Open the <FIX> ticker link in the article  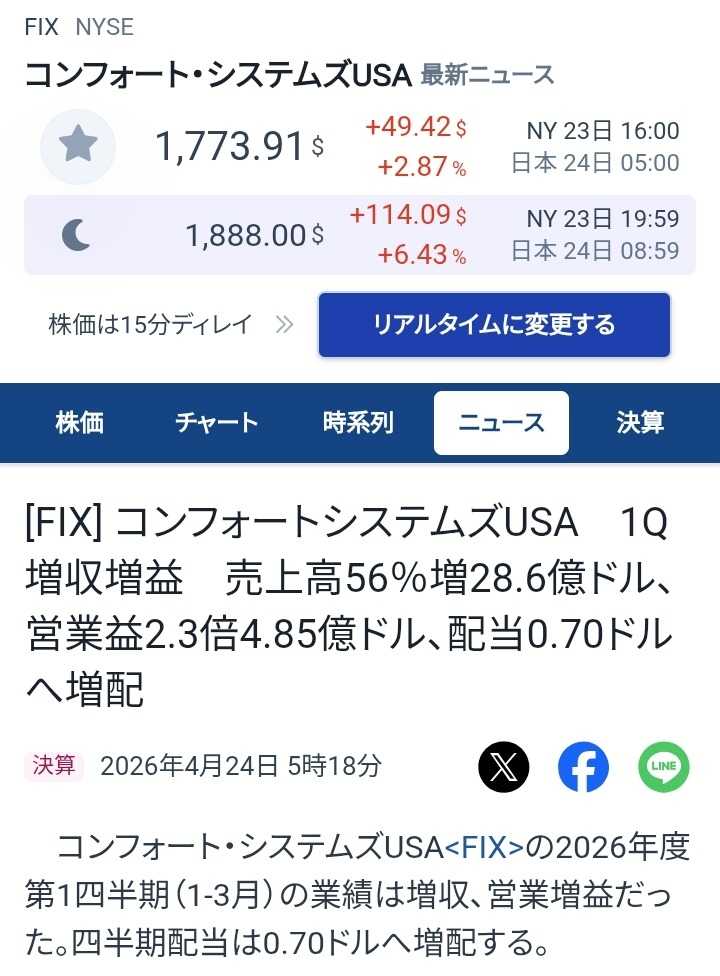pyautogui.click(x=484, y=847)
